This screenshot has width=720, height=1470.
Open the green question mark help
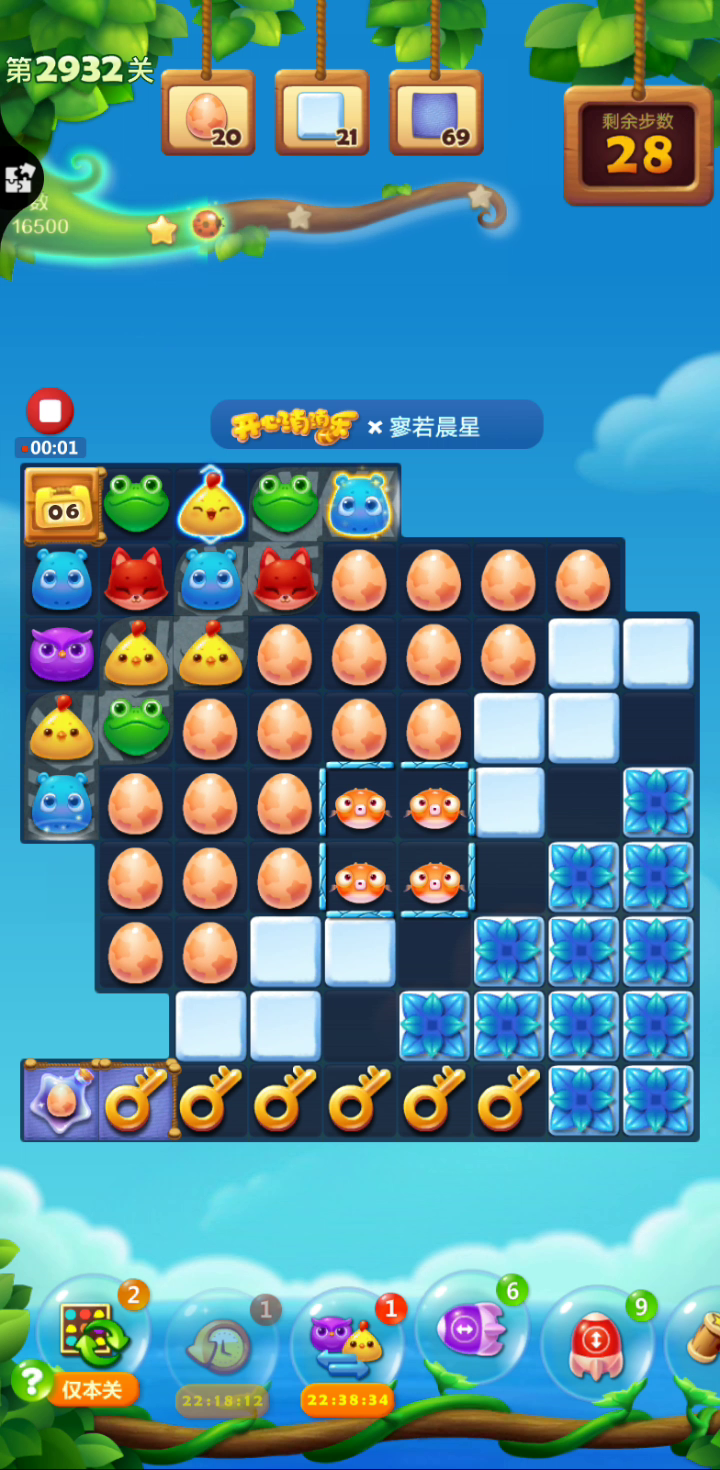33,1381
